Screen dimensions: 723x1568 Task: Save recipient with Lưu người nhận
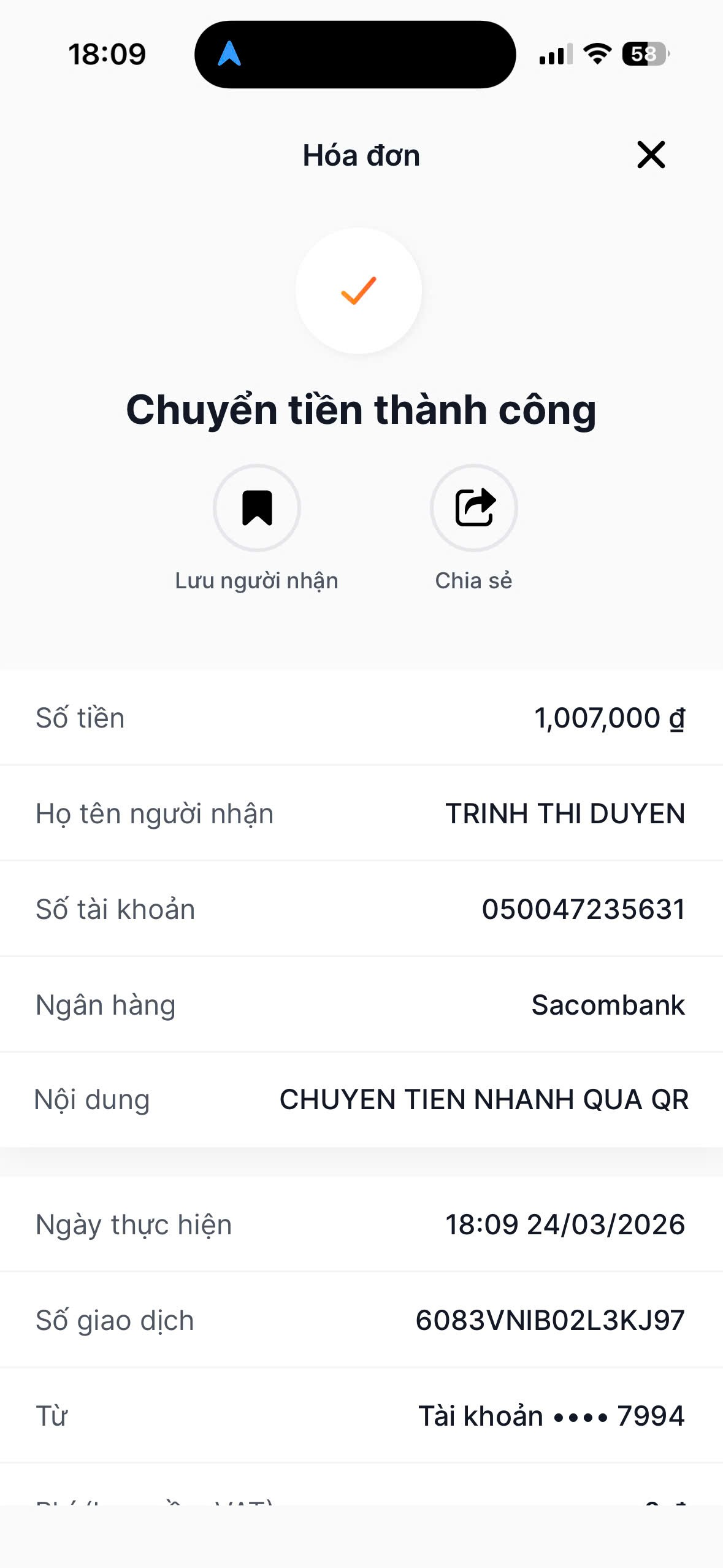pos(257,508)
